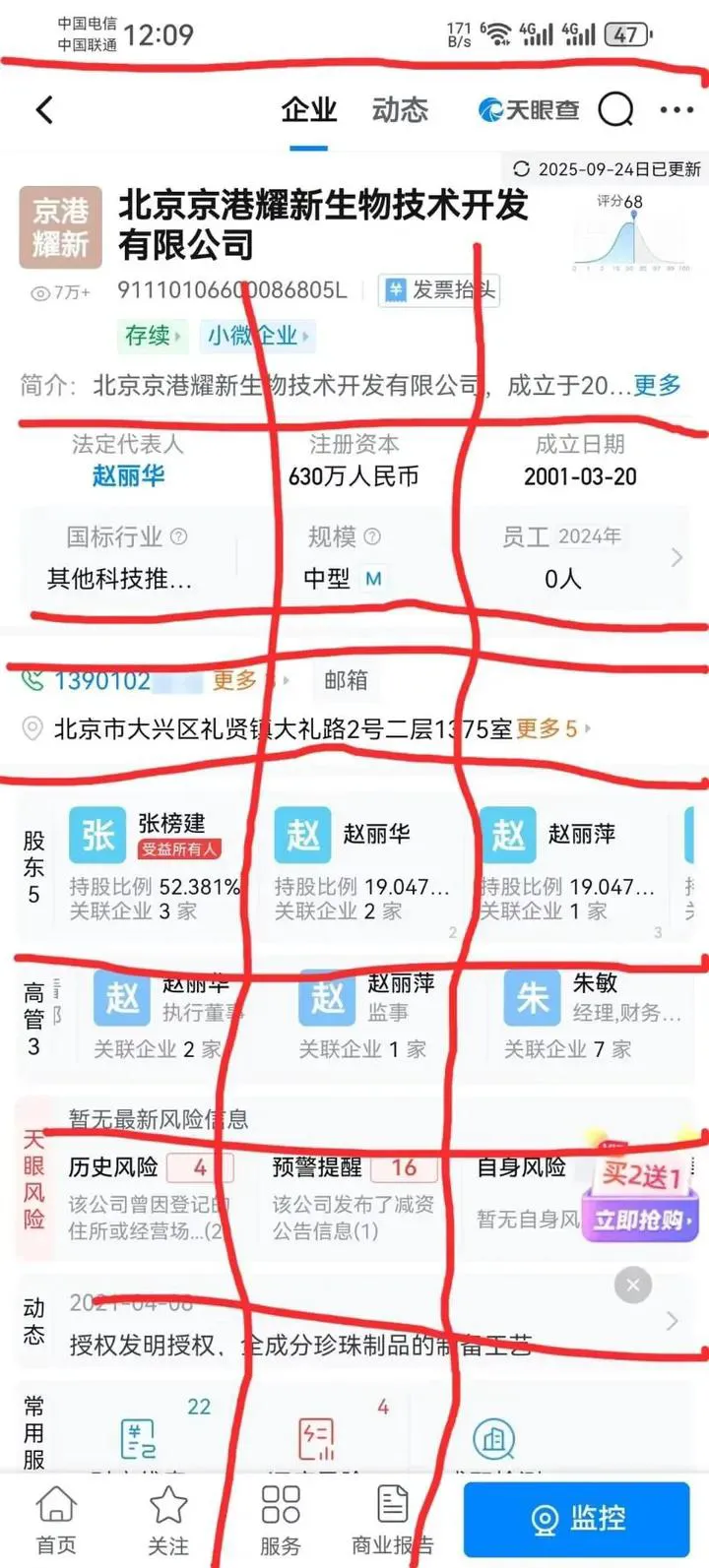The width and height of the screenshot is (709, 1568).
Task: Tap the blue 监控 button
Action: [x=578, y=1518]
